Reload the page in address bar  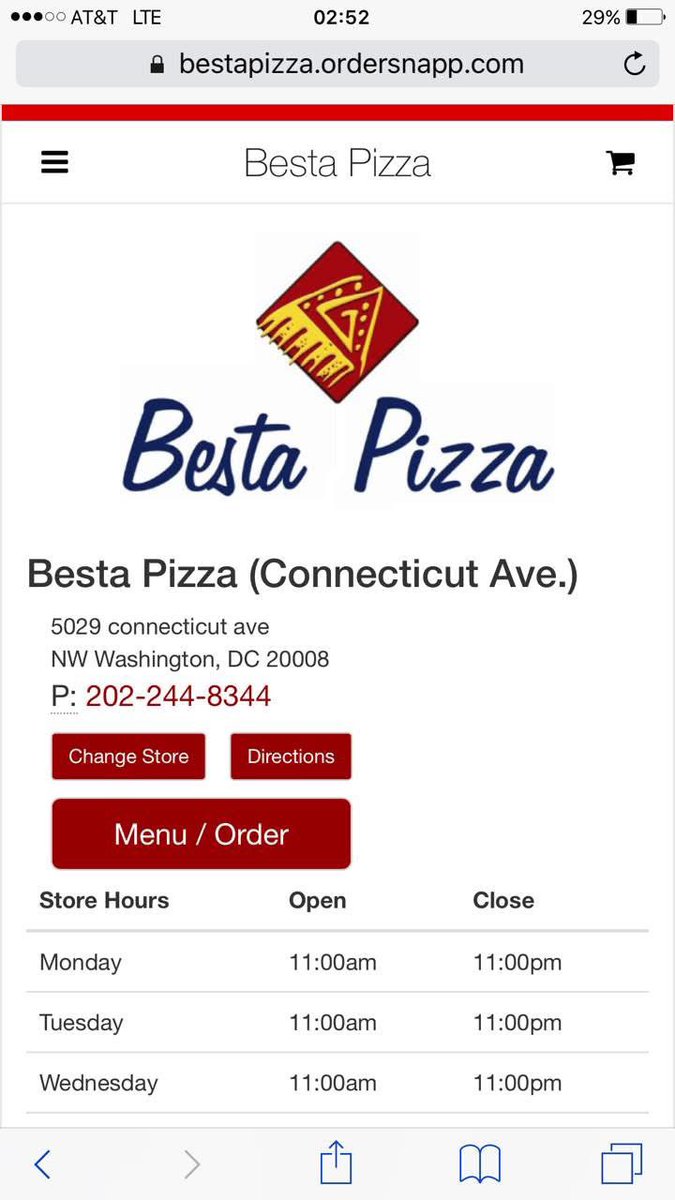click(x=634, y=65)
